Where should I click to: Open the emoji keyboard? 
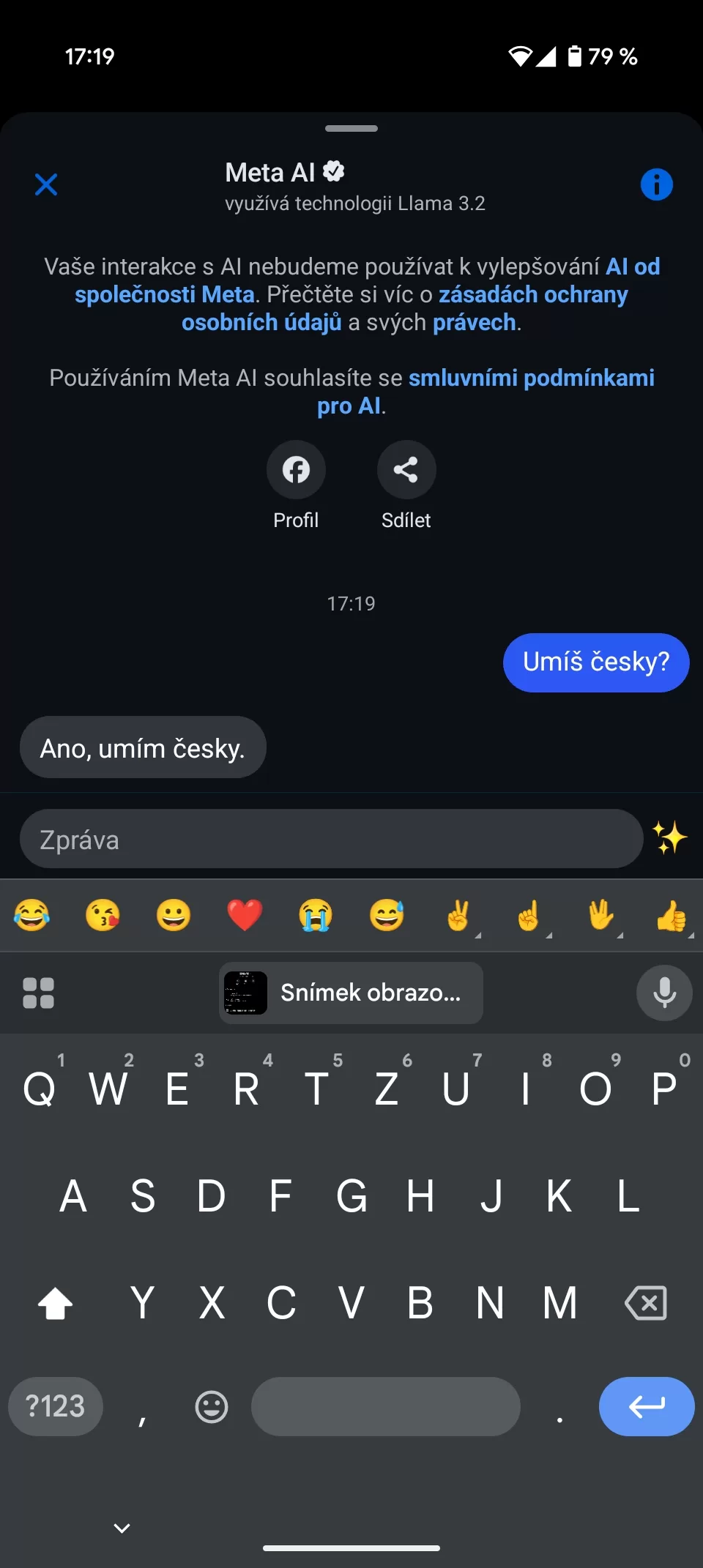[212, 1406]
